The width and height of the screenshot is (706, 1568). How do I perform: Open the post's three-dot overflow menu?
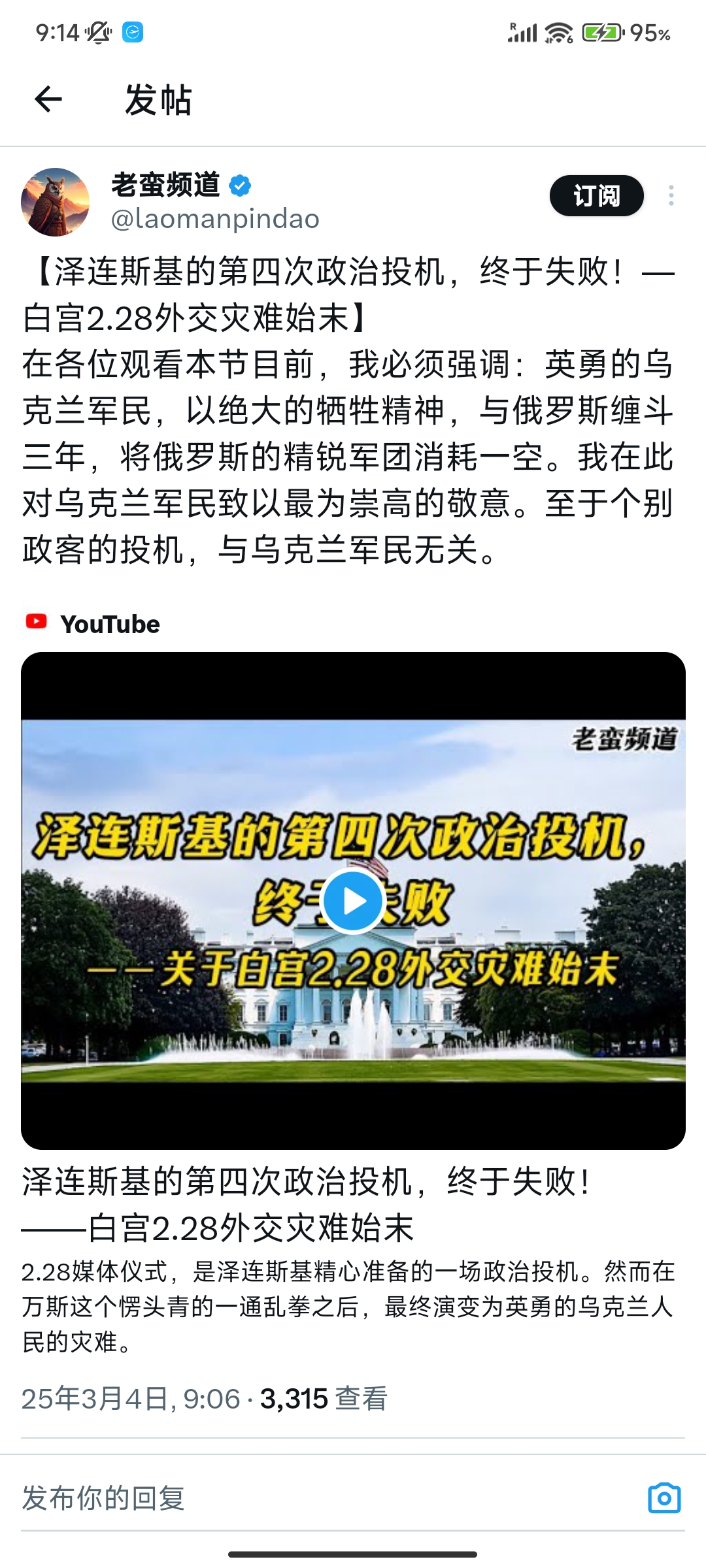[671, 195]
